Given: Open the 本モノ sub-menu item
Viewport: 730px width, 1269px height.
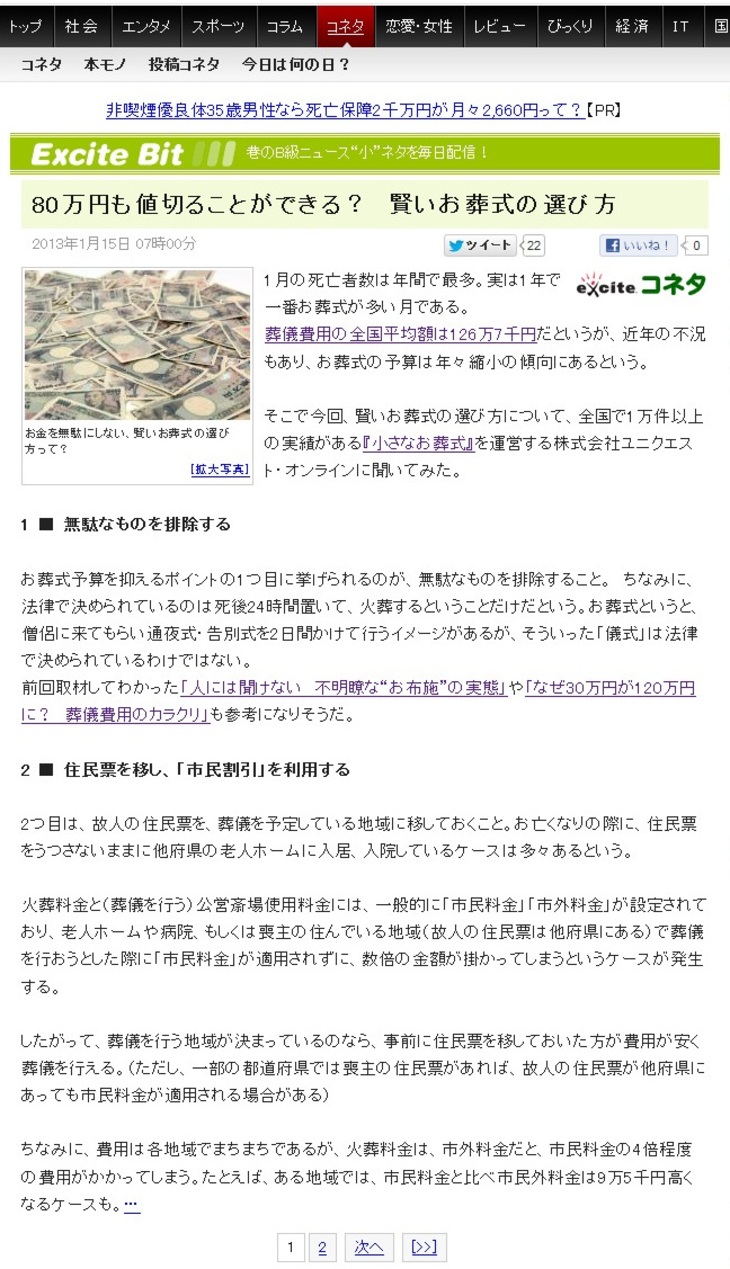Looking at the screenshot, I should pos(105,64).
